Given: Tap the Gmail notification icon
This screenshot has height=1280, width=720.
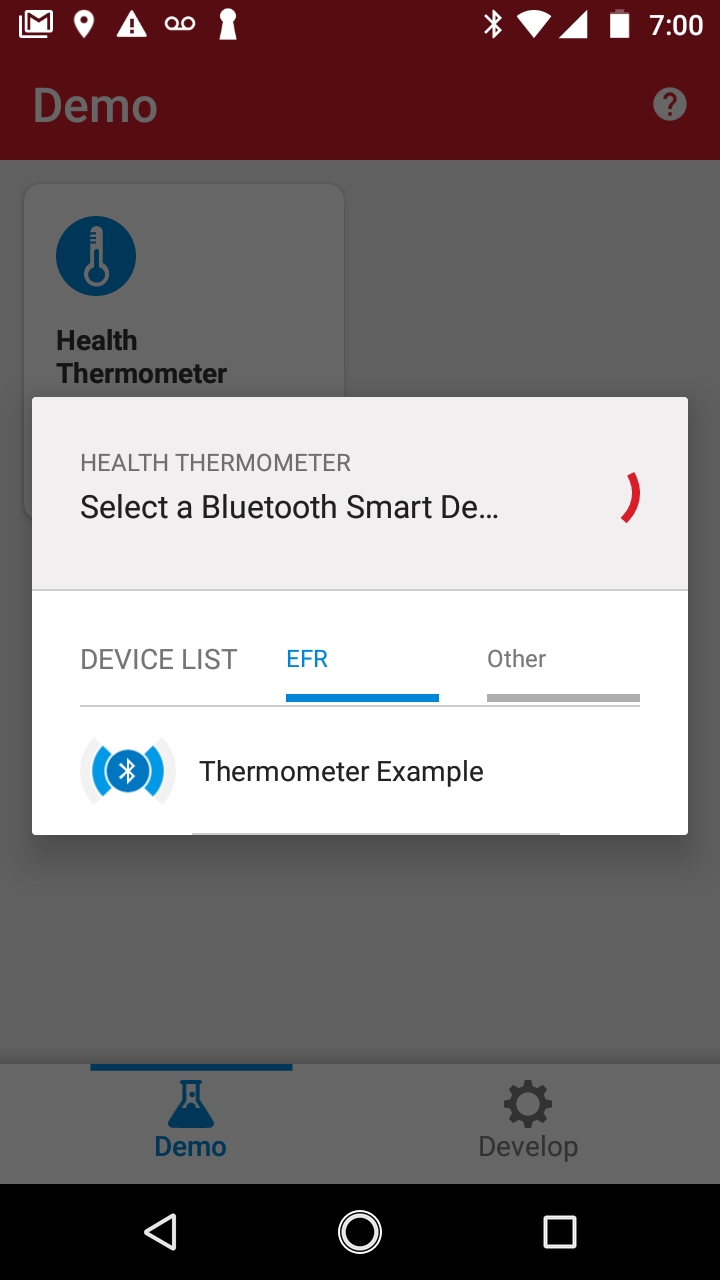Looking at the screenshot, I should click(x=34, y=23).
